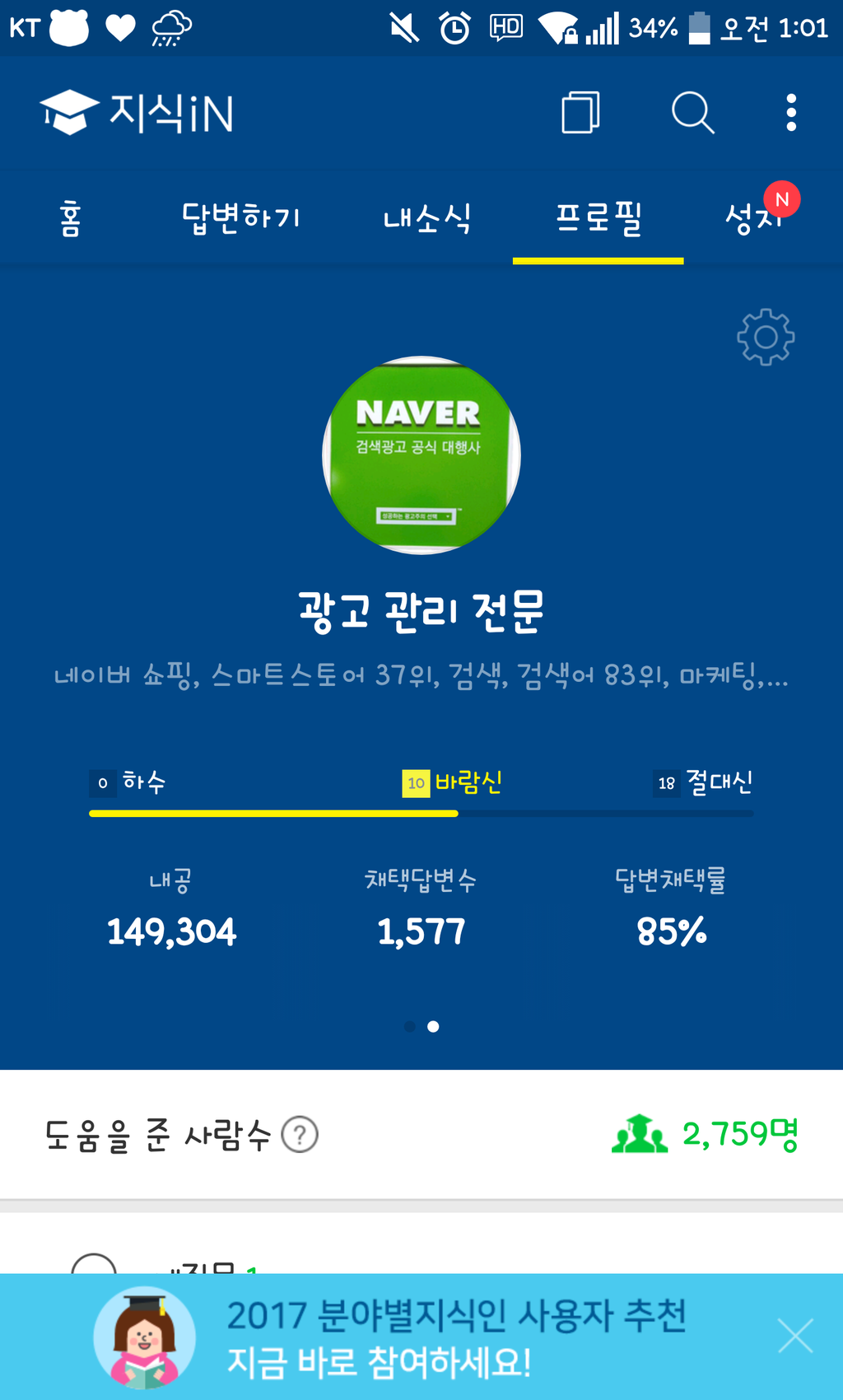Select the 프로필 tab

click(598, 219)
